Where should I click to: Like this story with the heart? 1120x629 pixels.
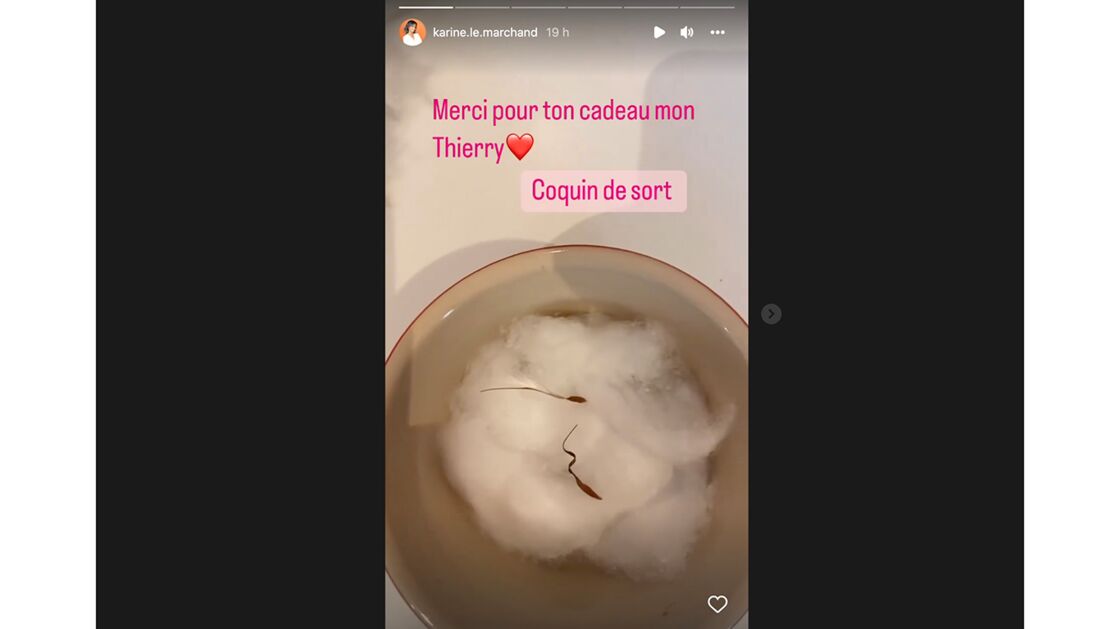tap(717, 604)
